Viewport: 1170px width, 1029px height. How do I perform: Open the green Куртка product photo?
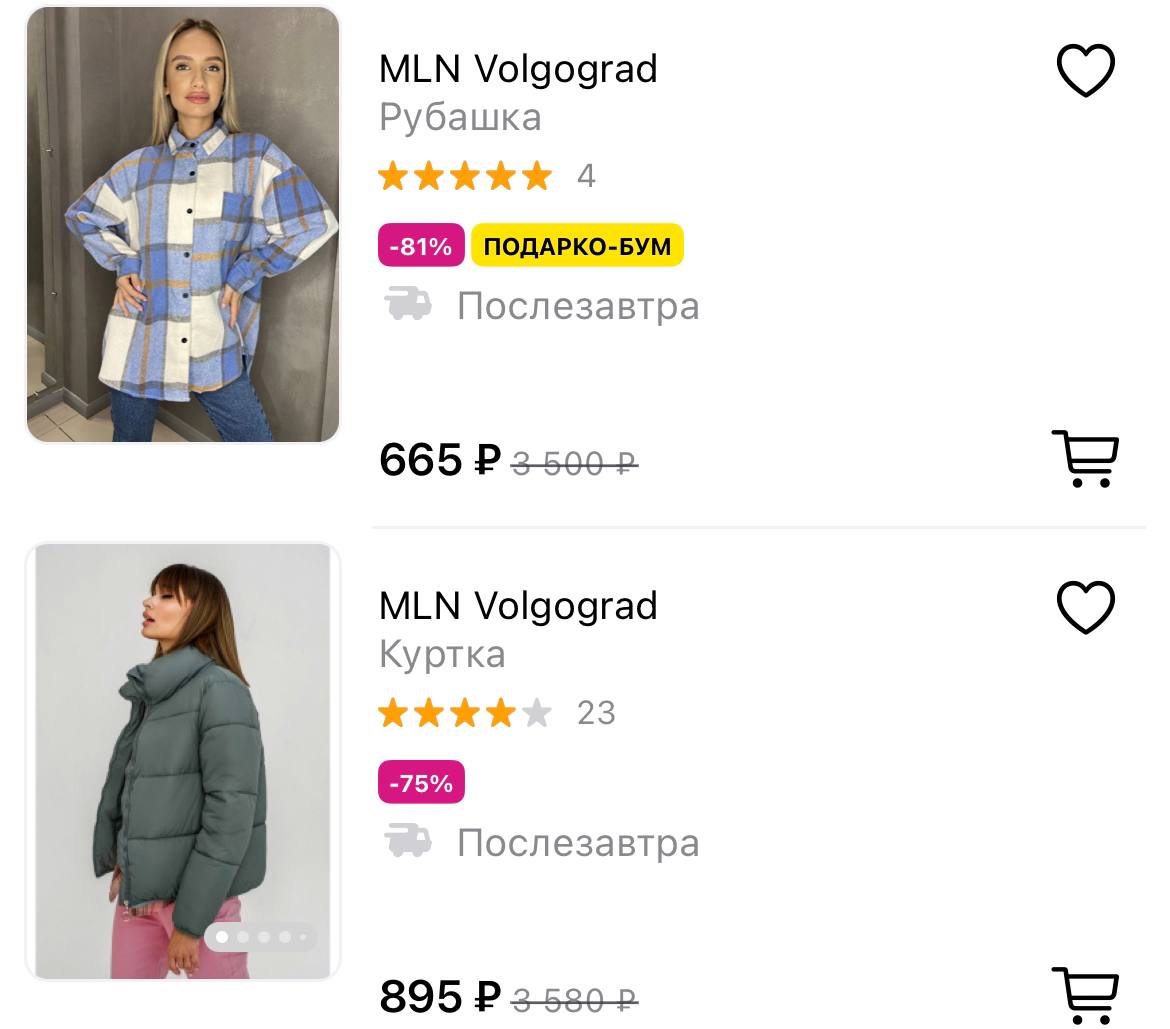pyautogui.click(x=183, y=761)
